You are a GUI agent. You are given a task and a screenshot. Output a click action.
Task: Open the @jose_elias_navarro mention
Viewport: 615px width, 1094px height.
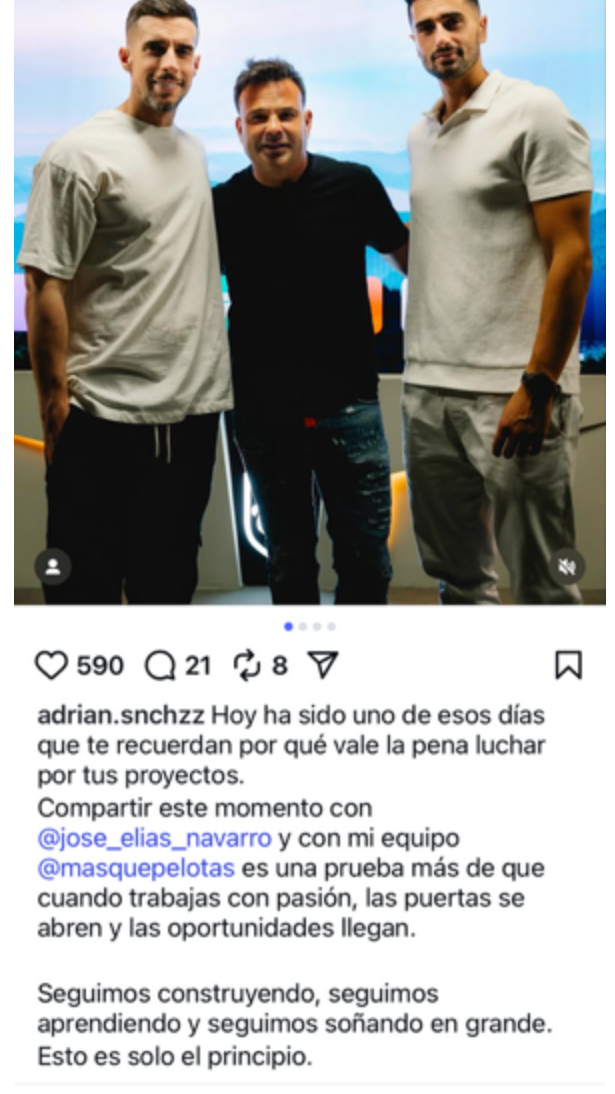pyautogui.click(x=154, y=837)
